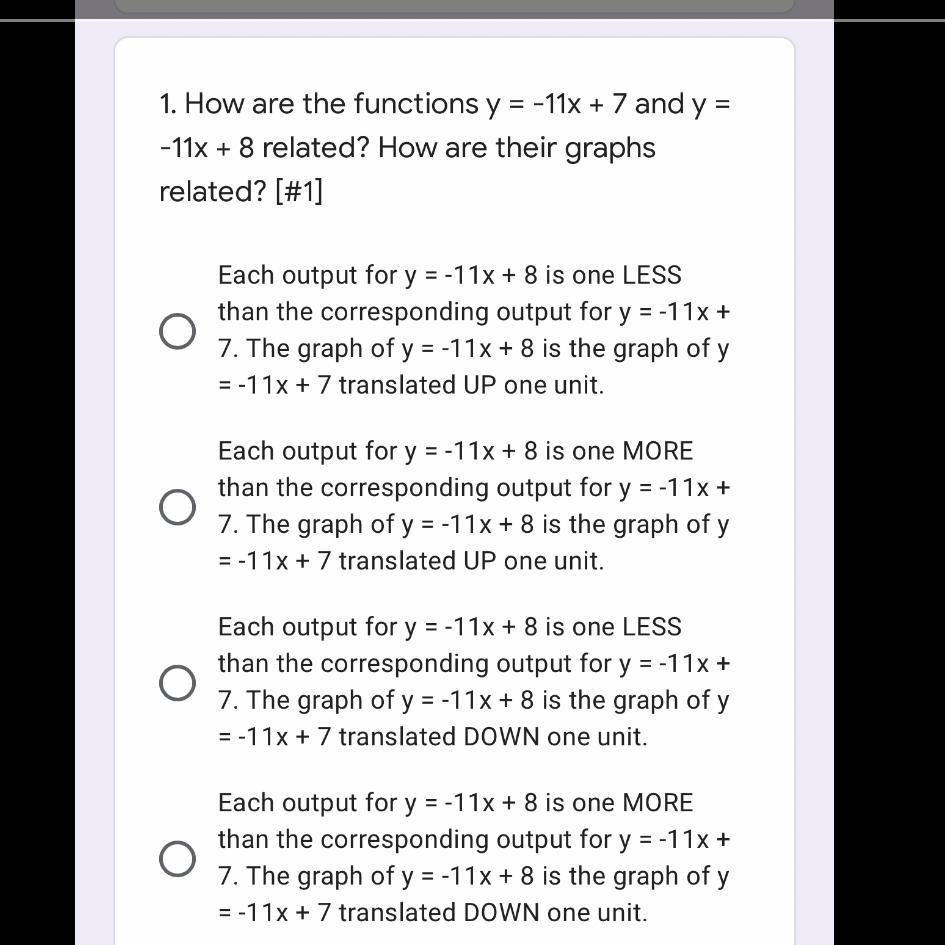Mark the answer with MORE and translated DOWN

[x=177, y=859]
